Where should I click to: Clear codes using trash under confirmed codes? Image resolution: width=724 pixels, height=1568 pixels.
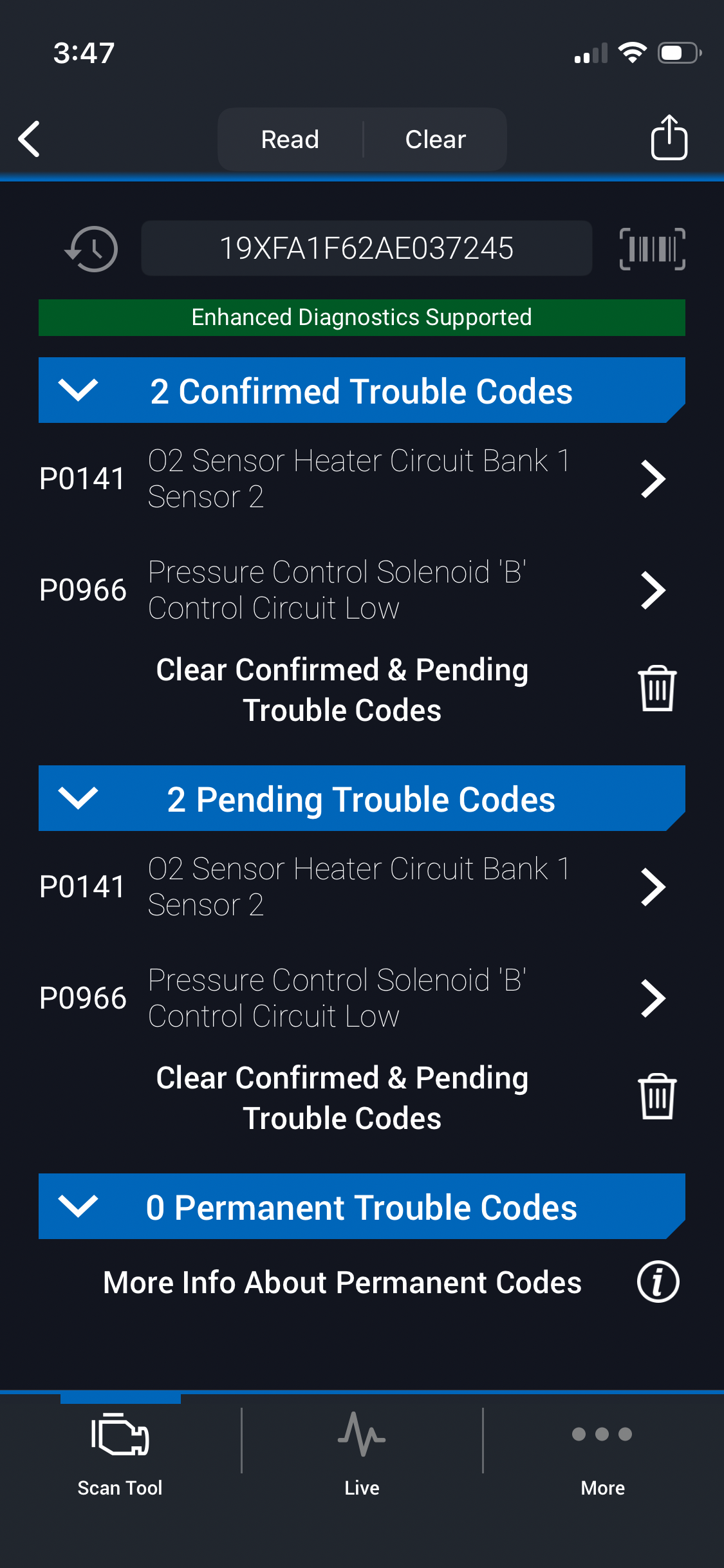(657, 689)
